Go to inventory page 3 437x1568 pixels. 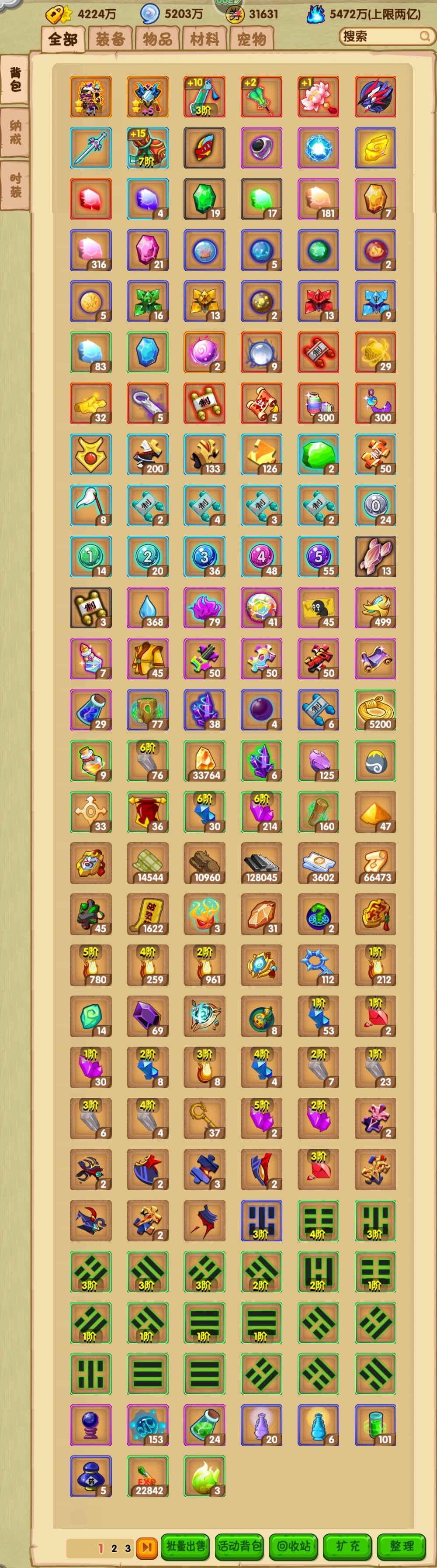click(x=128, y=1547)
